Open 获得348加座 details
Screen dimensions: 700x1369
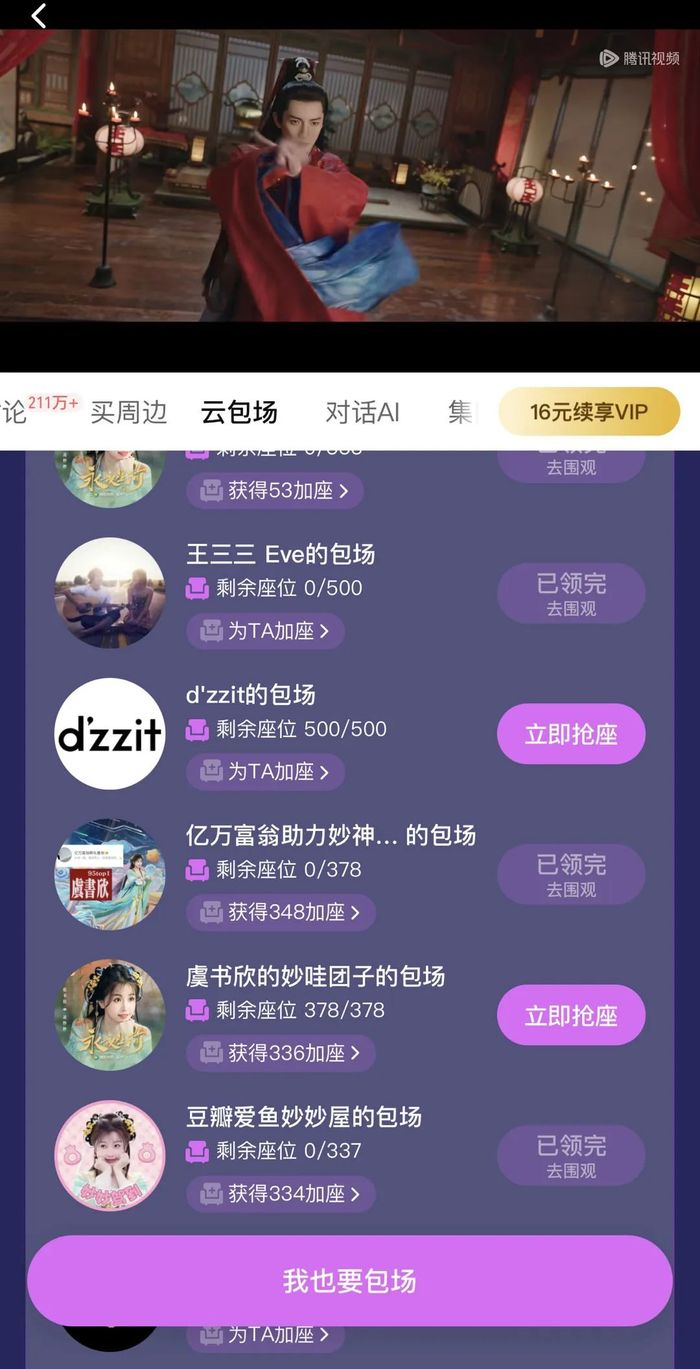280,912
